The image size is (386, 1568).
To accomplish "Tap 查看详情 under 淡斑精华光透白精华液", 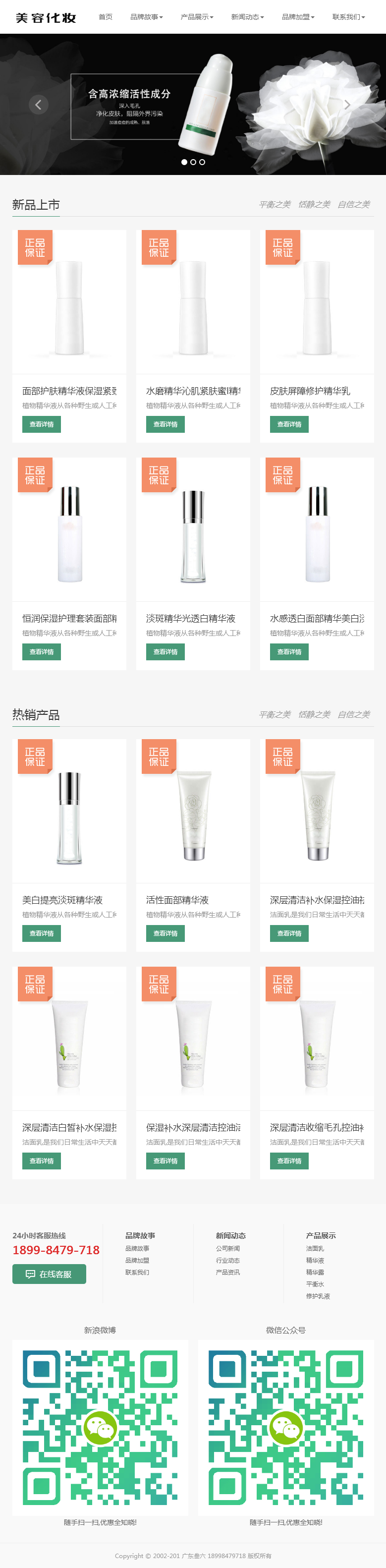I will coord(165,652).
